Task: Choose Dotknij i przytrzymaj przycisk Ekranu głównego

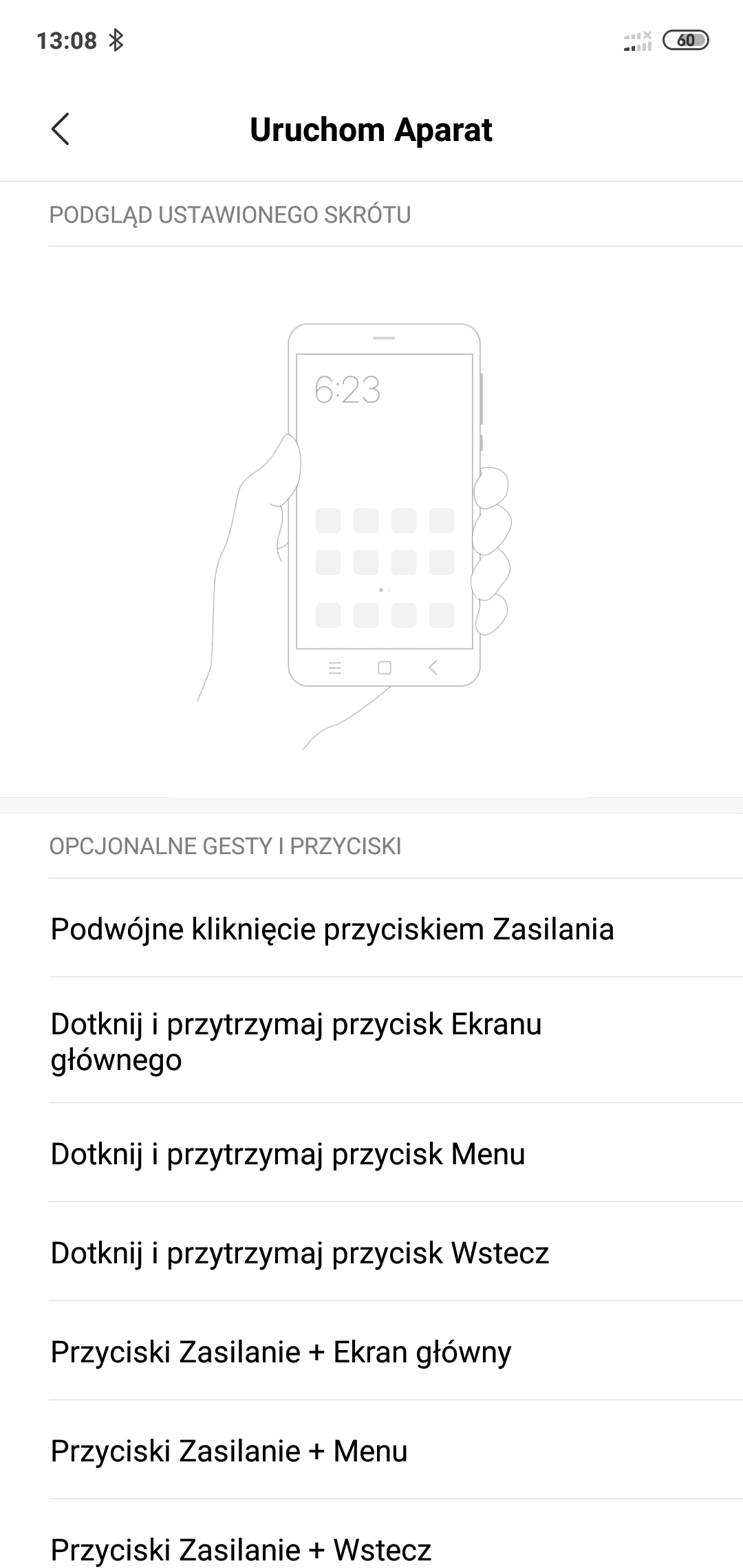Action: 371,1041
